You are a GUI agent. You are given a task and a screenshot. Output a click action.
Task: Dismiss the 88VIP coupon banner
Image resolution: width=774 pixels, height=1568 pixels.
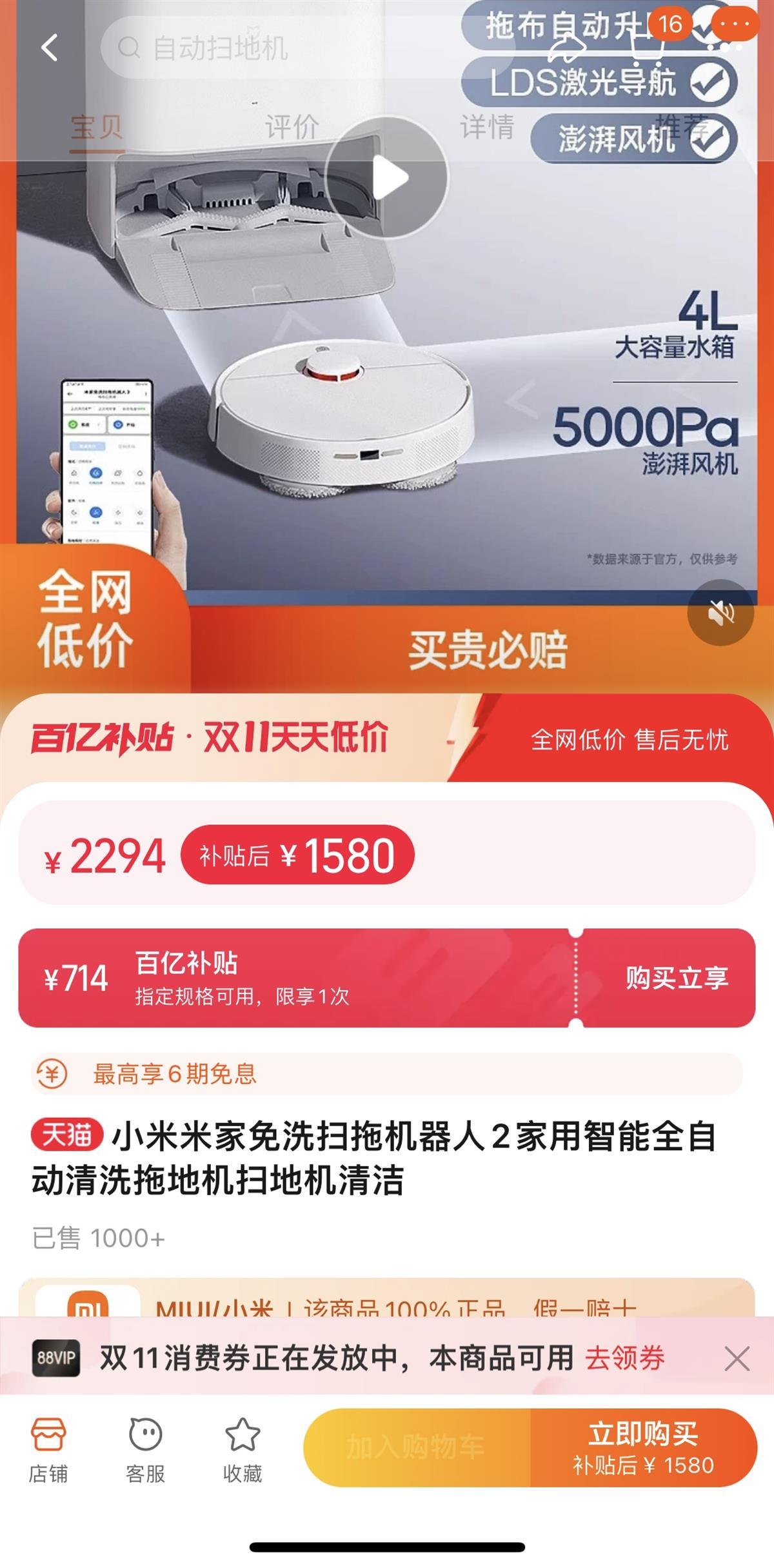(x=737, y=1358)
